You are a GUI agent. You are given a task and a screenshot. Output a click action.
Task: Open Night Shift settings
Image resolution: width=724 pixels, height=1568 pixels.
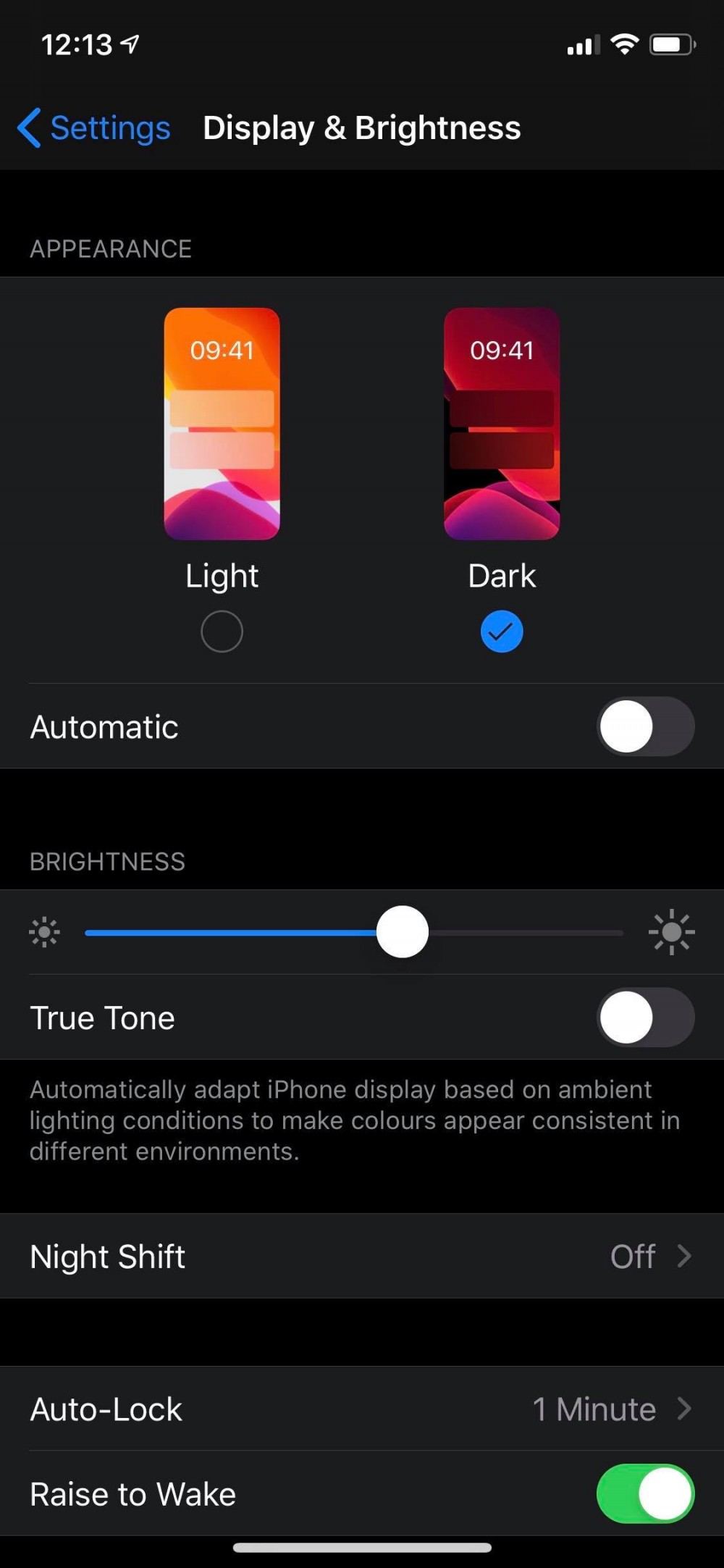click(362, 1257)
